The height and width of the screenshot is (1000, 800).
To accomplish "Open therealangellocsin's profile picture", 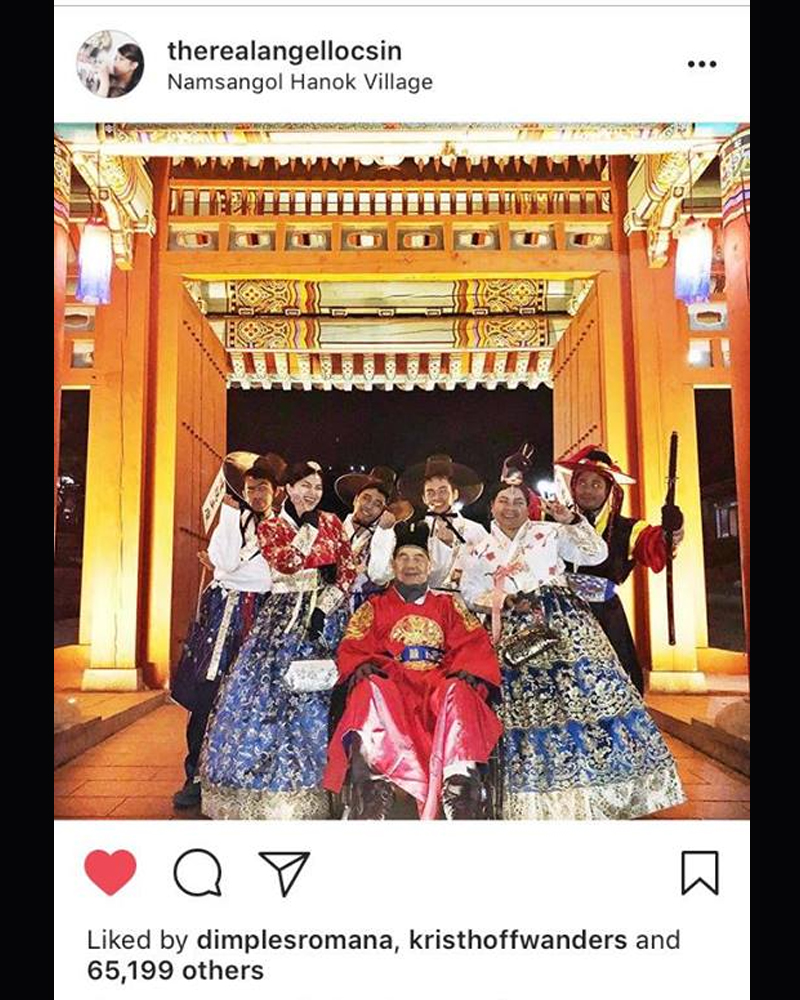I will 110,64.
